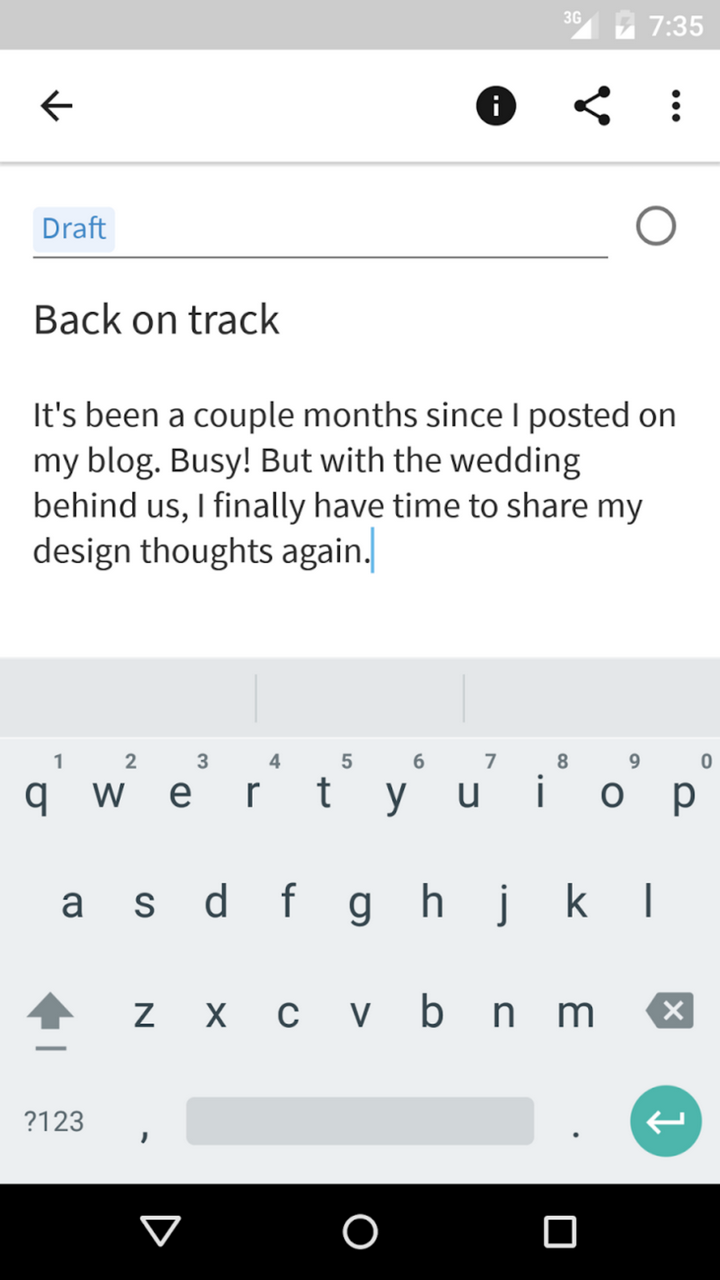Tap the space bar
The height and width of the screenshot is (1280, 720).
360,1121
